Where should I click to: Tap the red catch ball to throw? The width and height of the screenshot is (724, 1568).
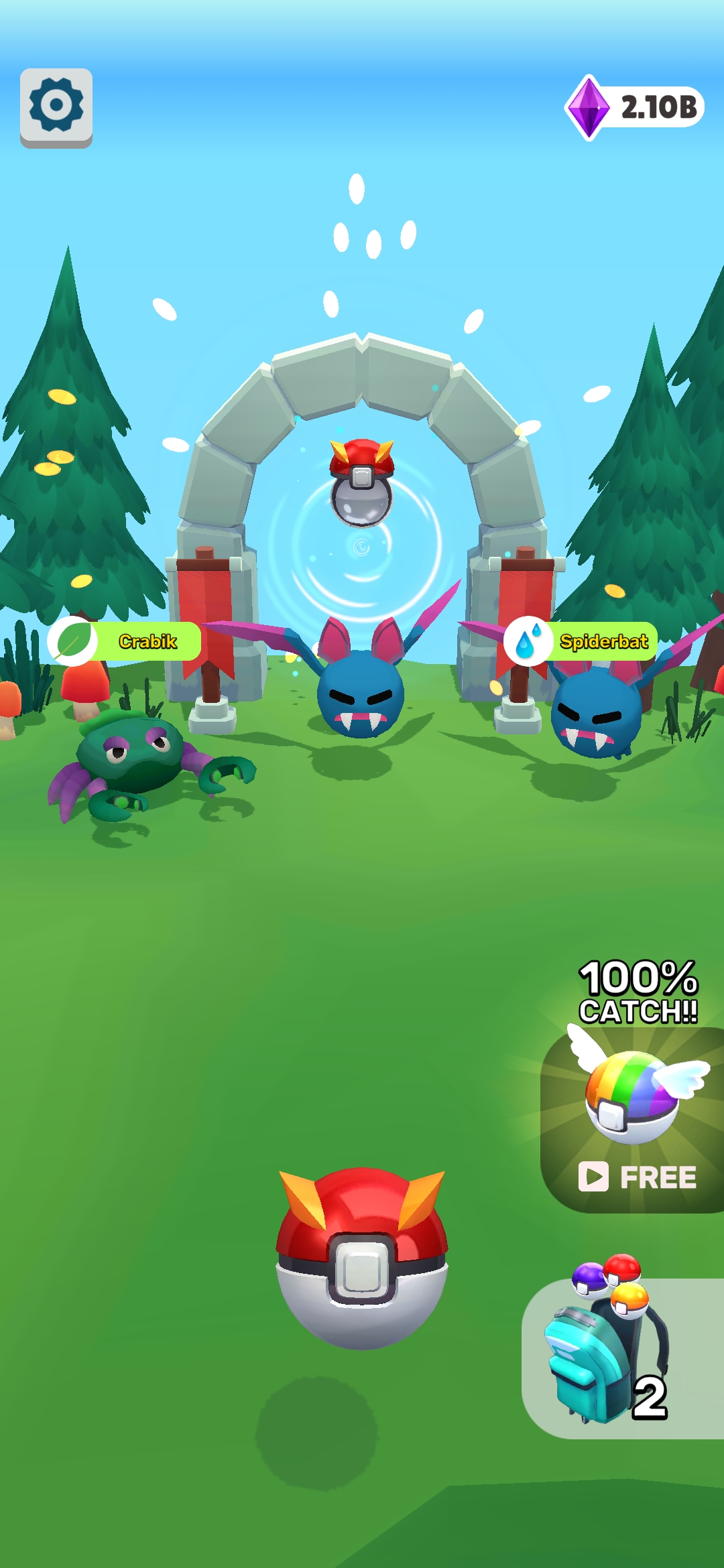point(362,1258)
